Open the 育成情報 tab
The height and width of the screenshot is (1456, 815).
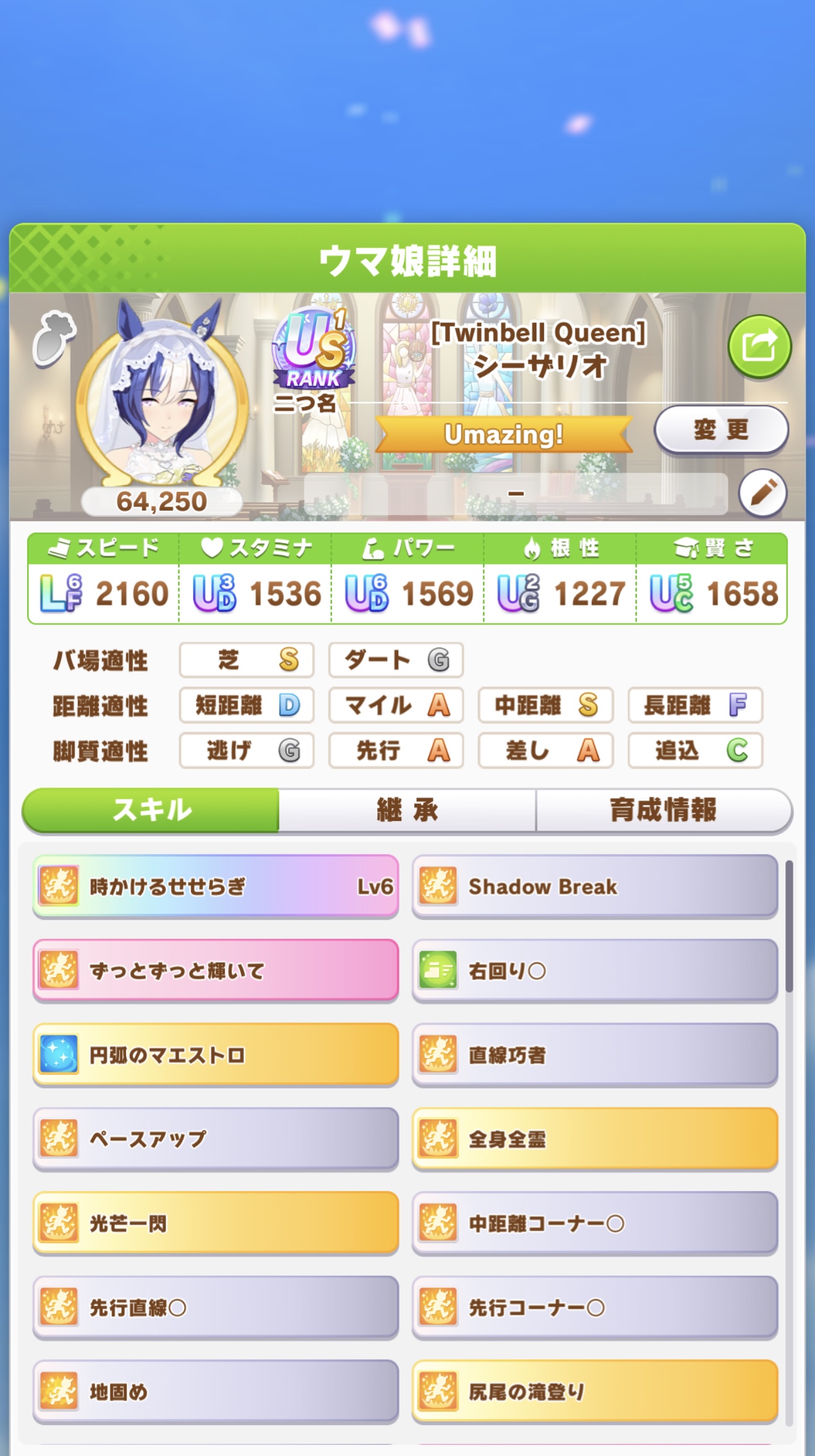663,810
